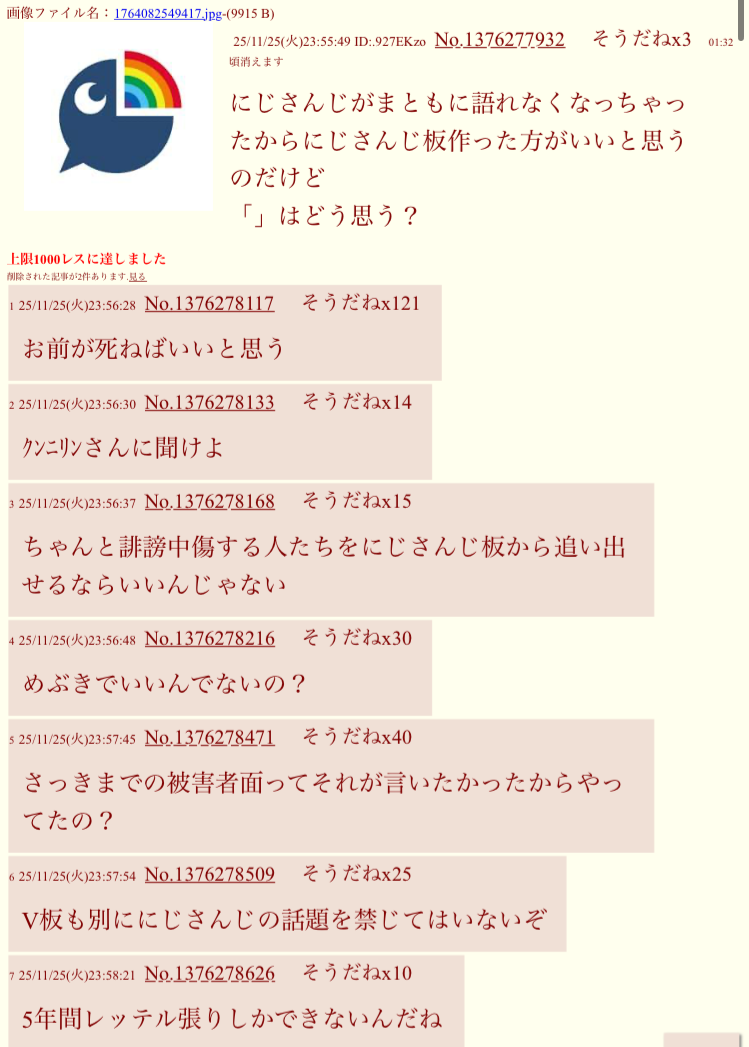749x1047 pixels.
Task: Tap post number No.1376278471
Action: click(x=209, y=738)
